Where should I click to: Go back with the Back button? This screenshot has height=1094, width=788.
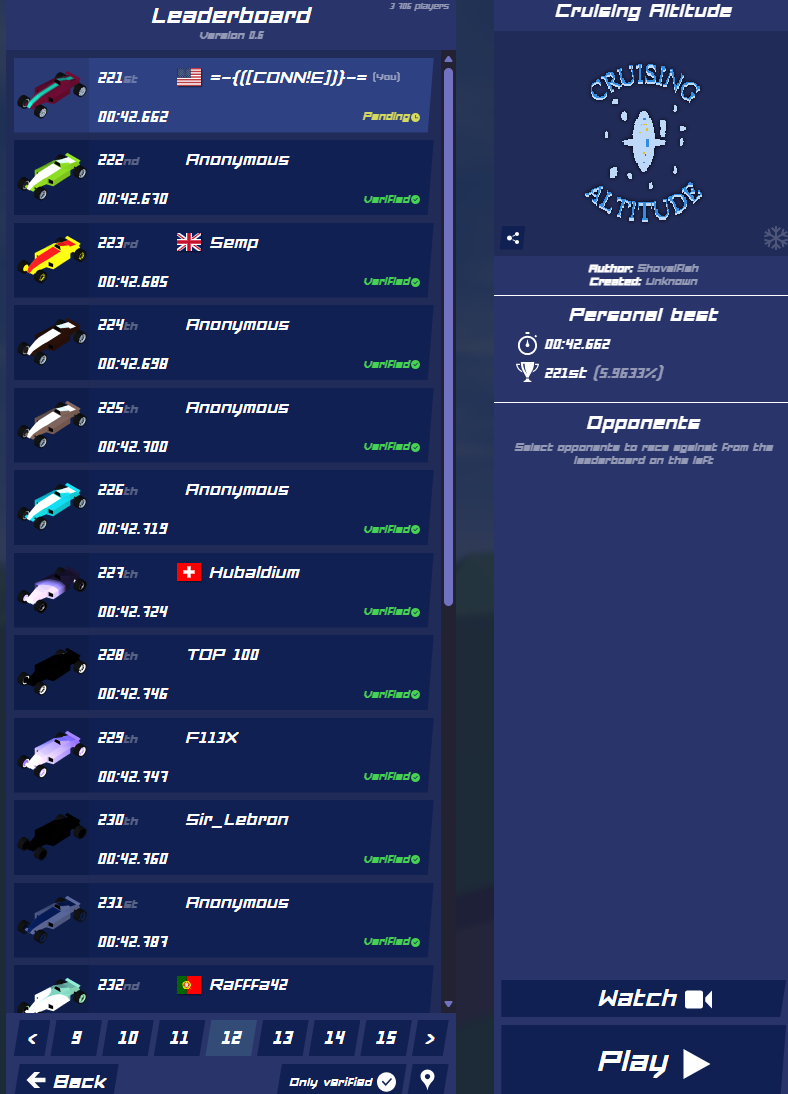pos(67,1081)
